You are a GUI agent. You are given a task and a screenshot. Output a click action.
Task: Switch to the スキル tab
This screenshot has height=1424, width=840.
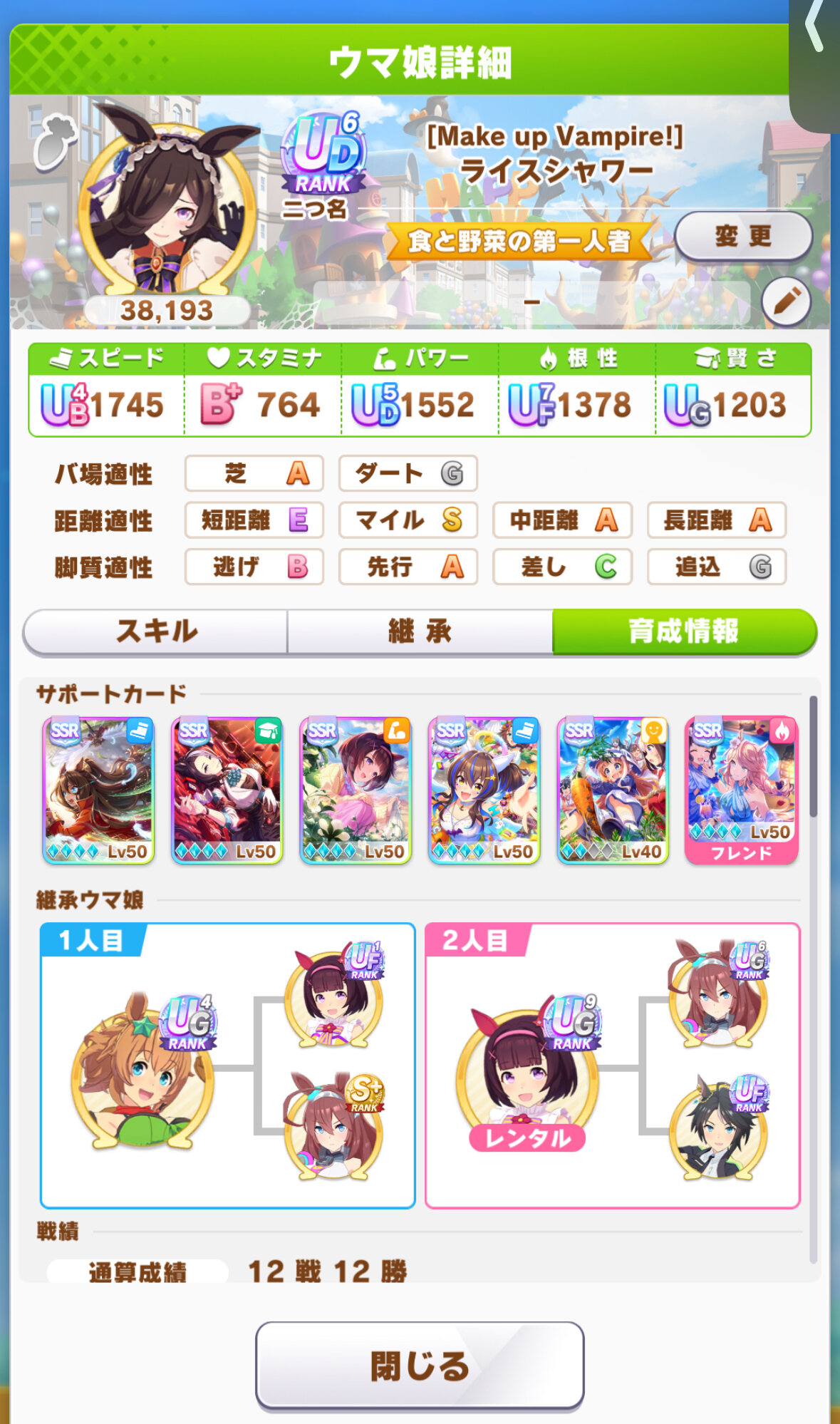156,631
